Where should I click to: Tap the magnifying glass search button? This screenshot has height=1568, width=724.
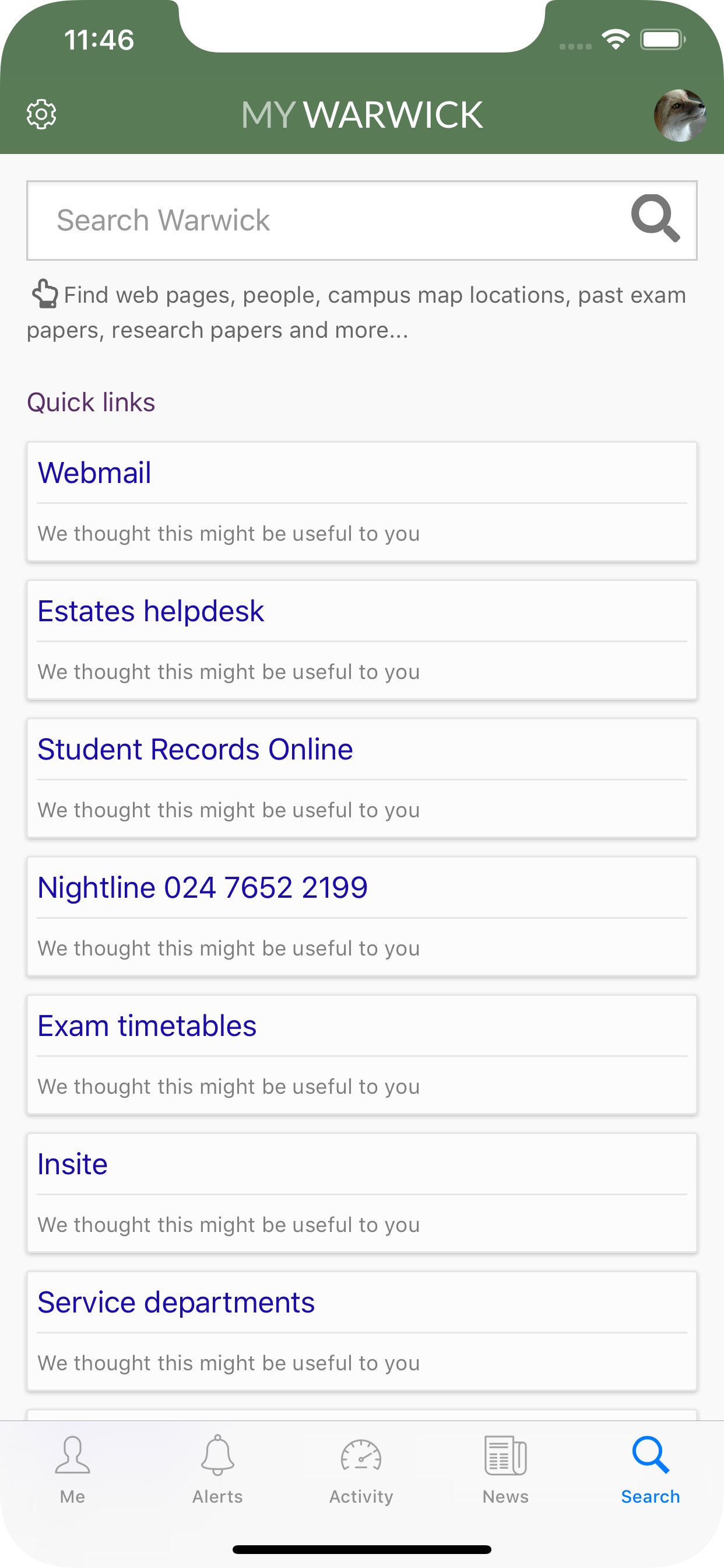[655, 219]
